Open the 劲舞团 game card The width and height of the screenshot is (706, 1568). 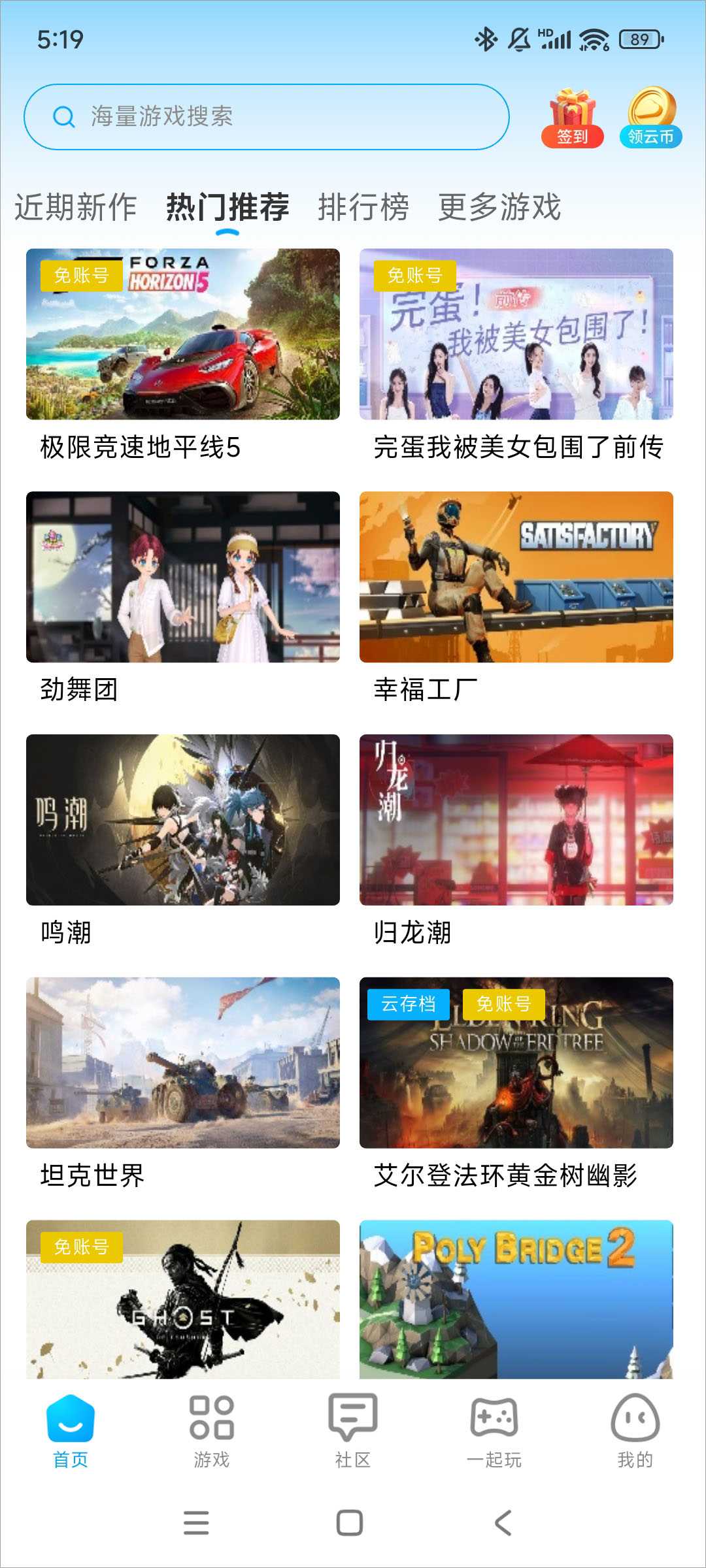(x=183, y=577)
